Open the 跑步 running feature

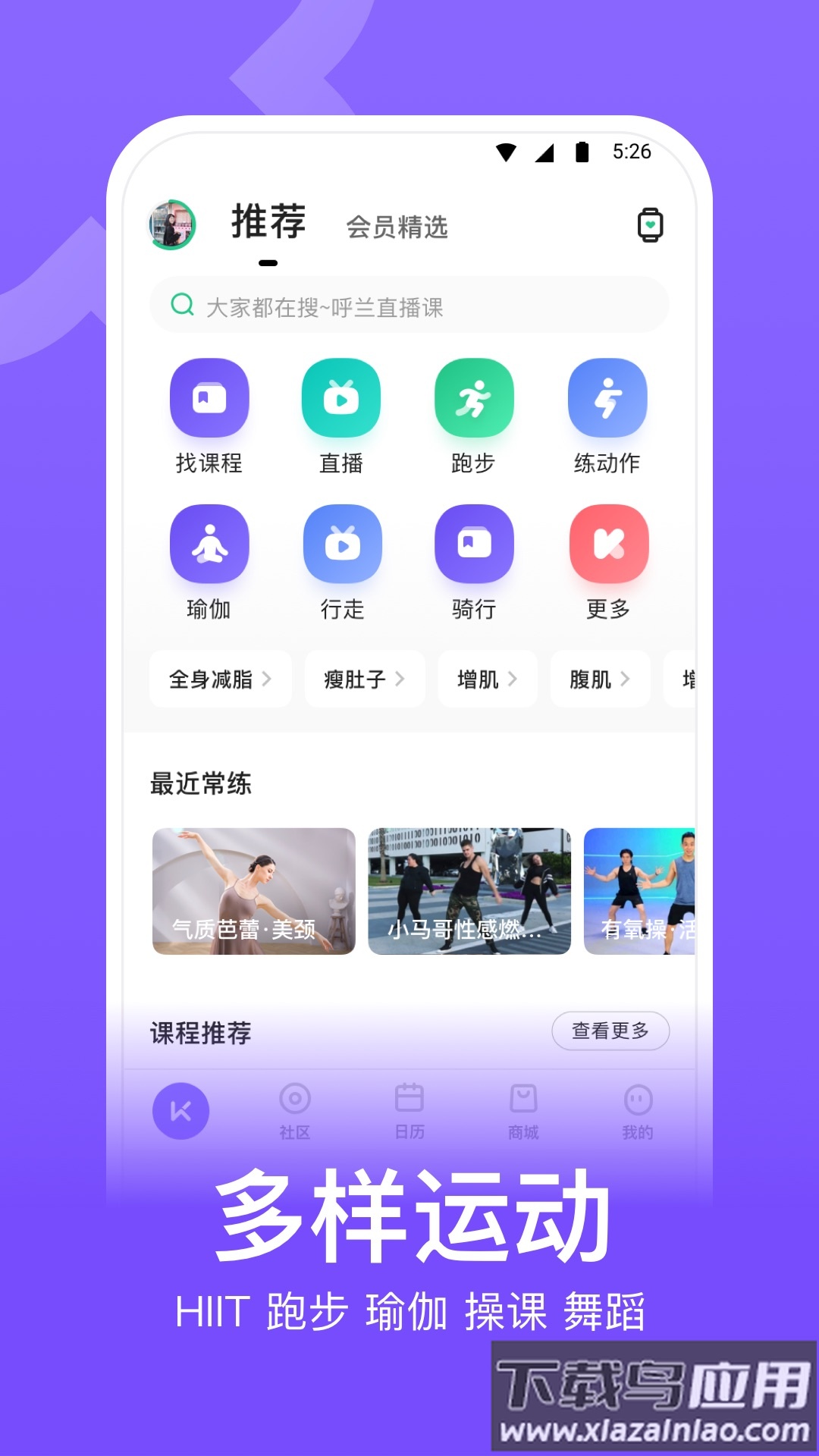474,400
